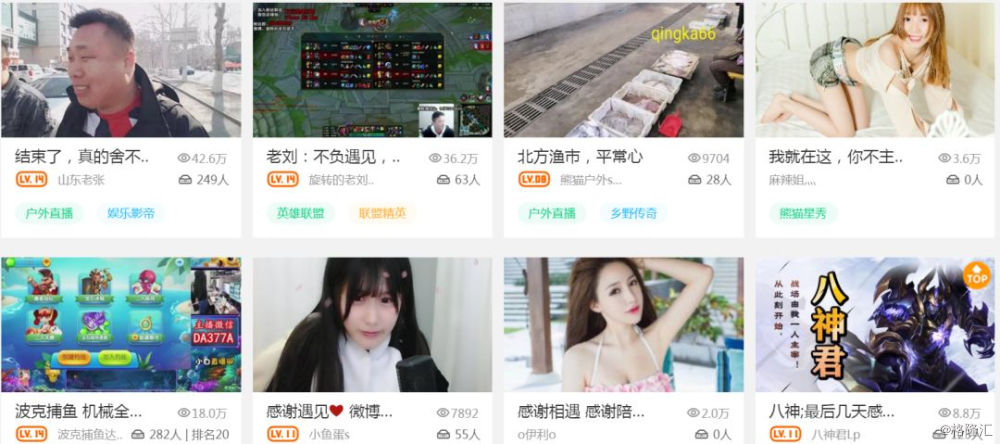Select the 熊猫星秀 tag
Screen dimensions: 1000x444
[x=803, y=213]
